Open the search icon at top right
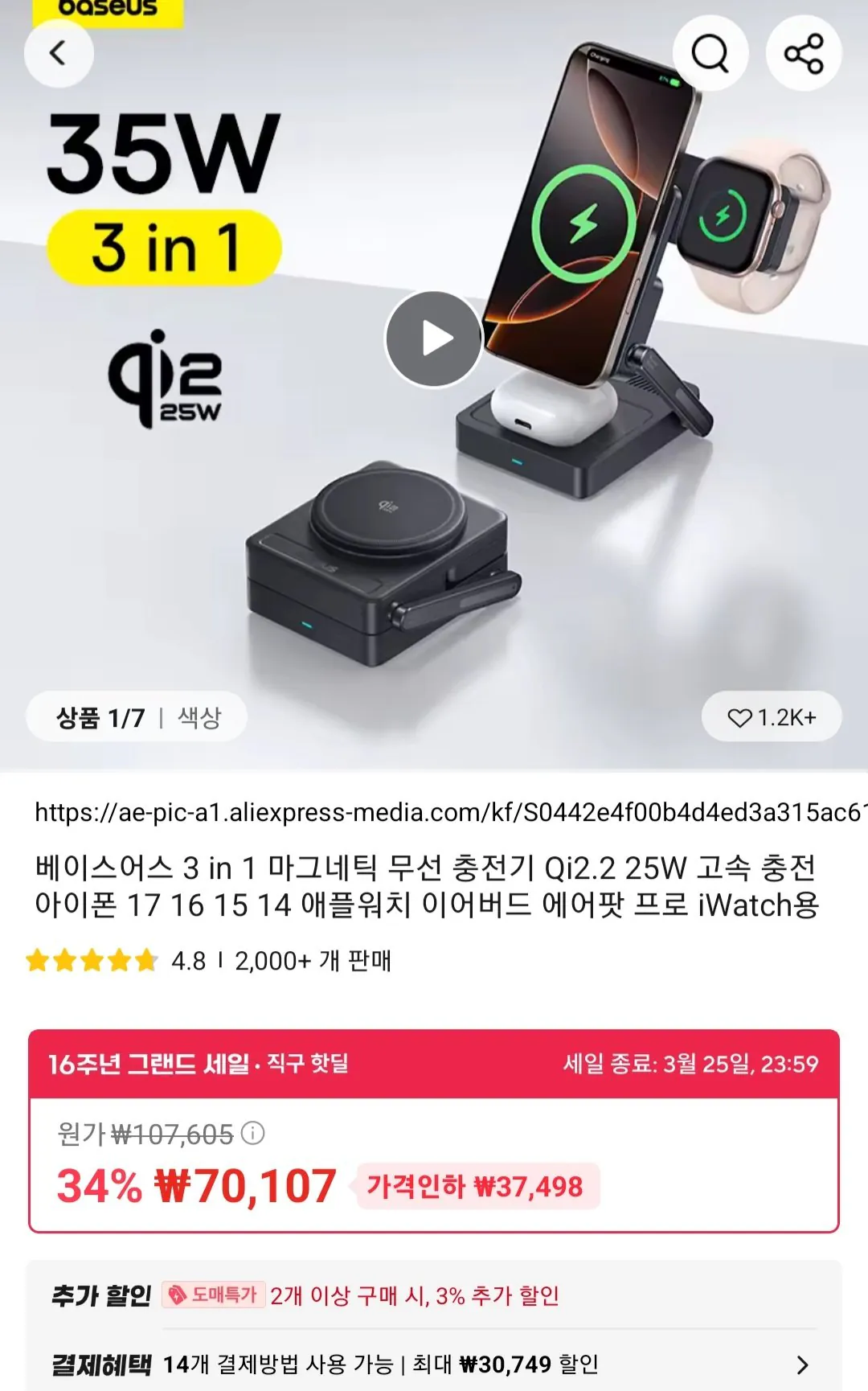868x1391 pixels. (x=709, y=51)
